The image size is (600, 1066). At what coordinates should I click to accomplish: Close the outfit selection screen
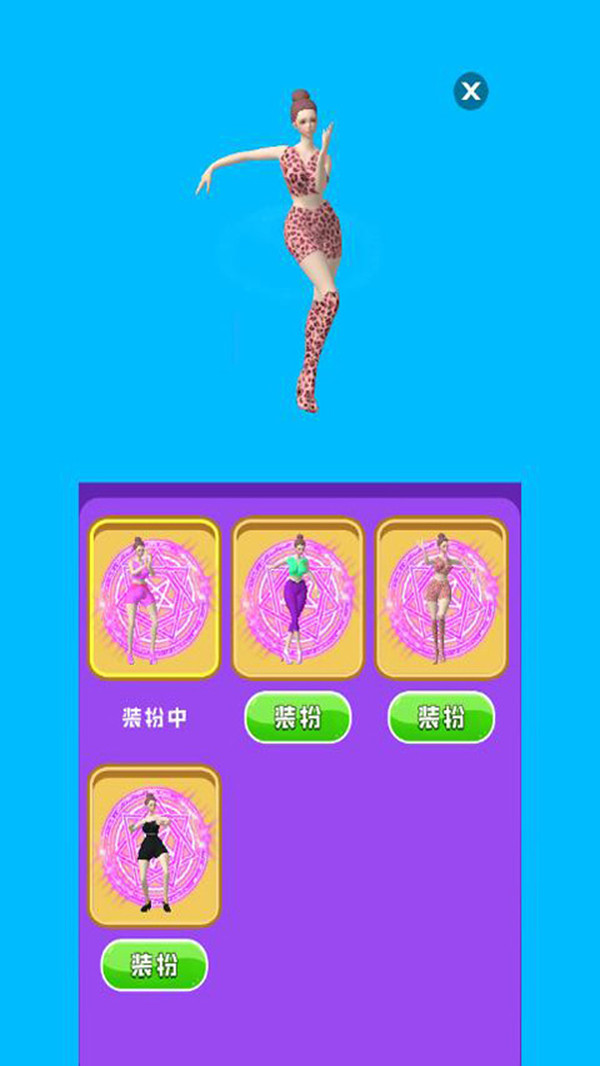[x=470, y=92]
